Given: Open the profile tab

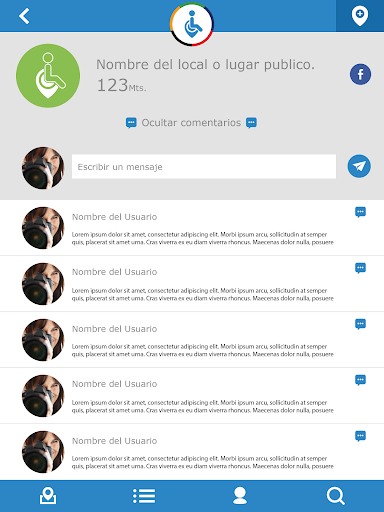Looking at the screenshot, I should point(240,496).
